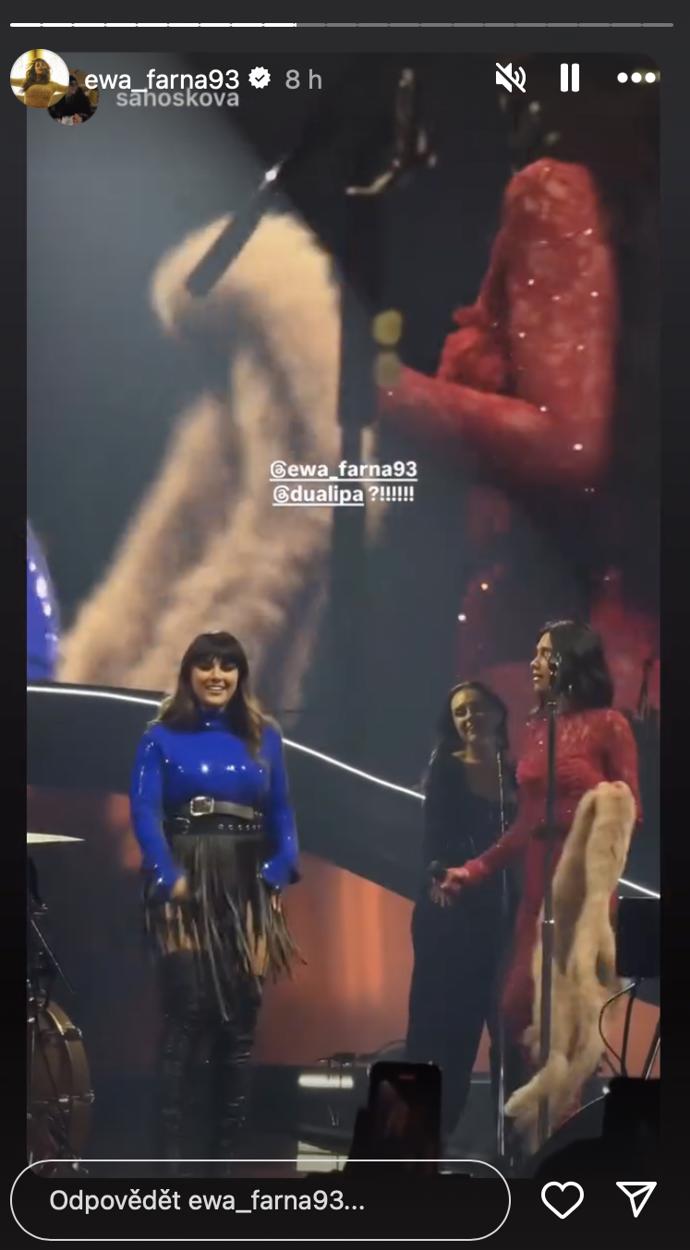
Task: Share the story via paper plane
Action: click(636, 1199)
